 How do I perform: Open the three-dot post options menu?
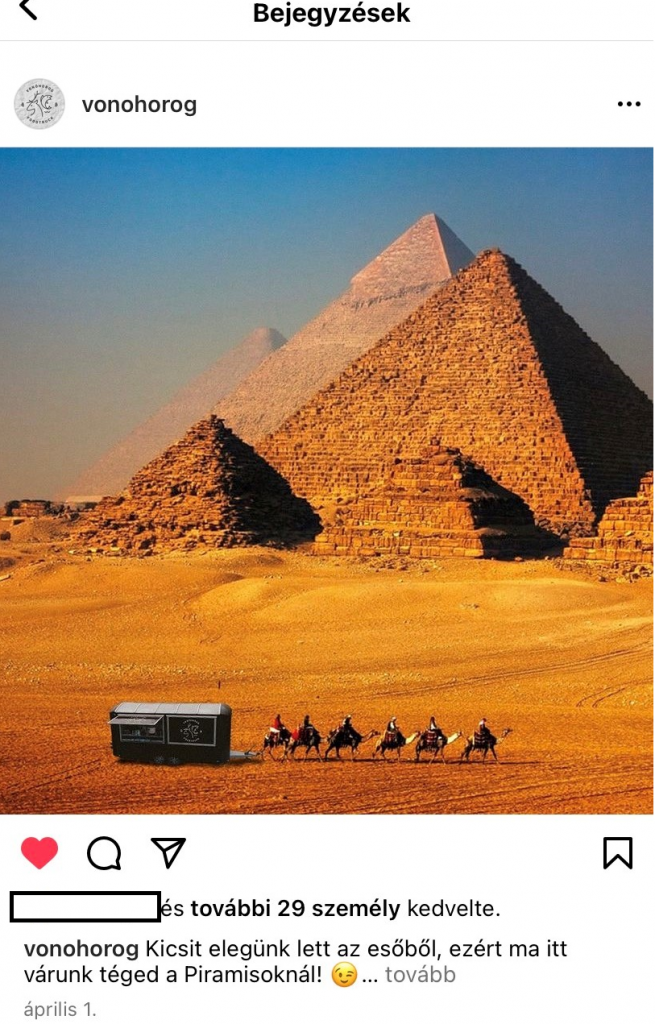coord(628,105)
